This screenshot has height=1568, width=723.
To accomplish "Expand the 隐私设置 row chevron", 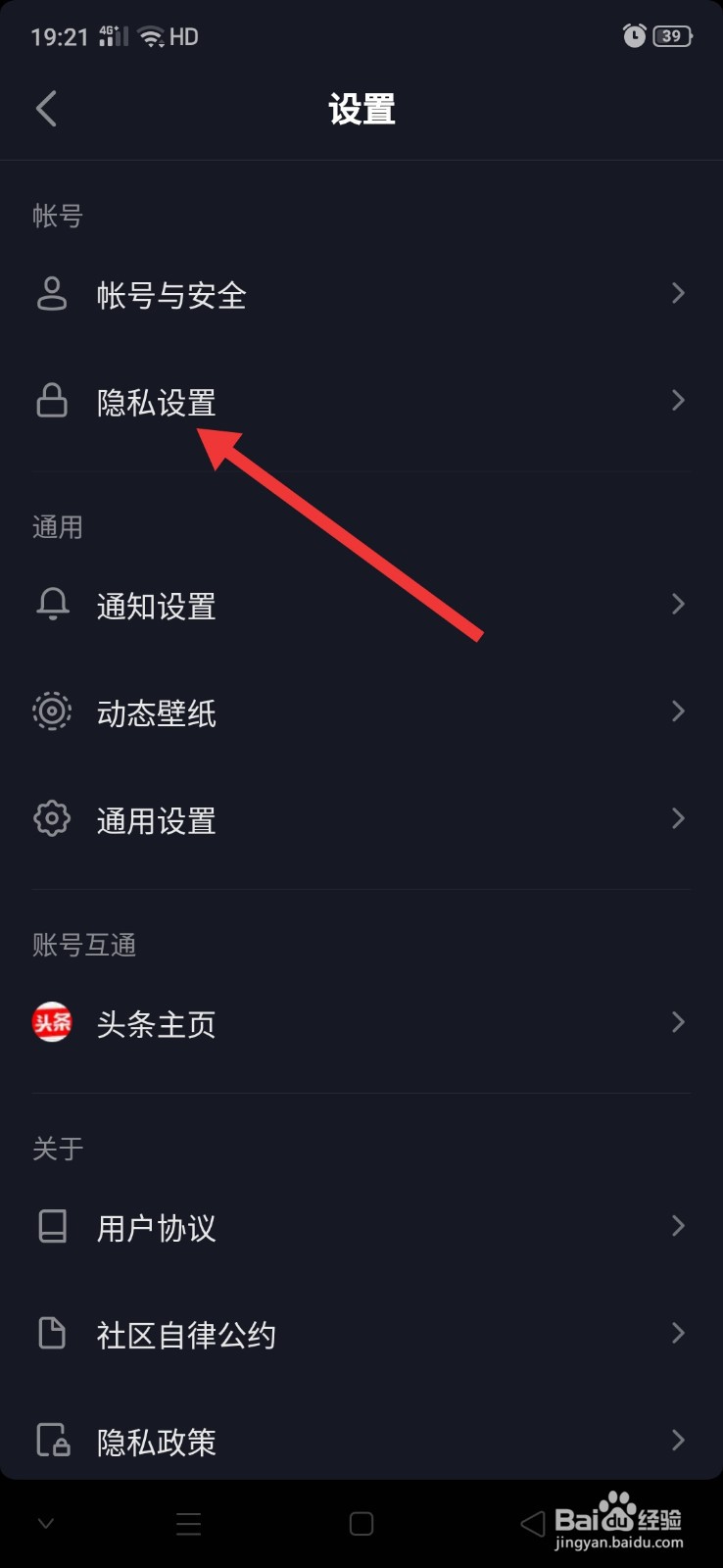I will point(679,400).
